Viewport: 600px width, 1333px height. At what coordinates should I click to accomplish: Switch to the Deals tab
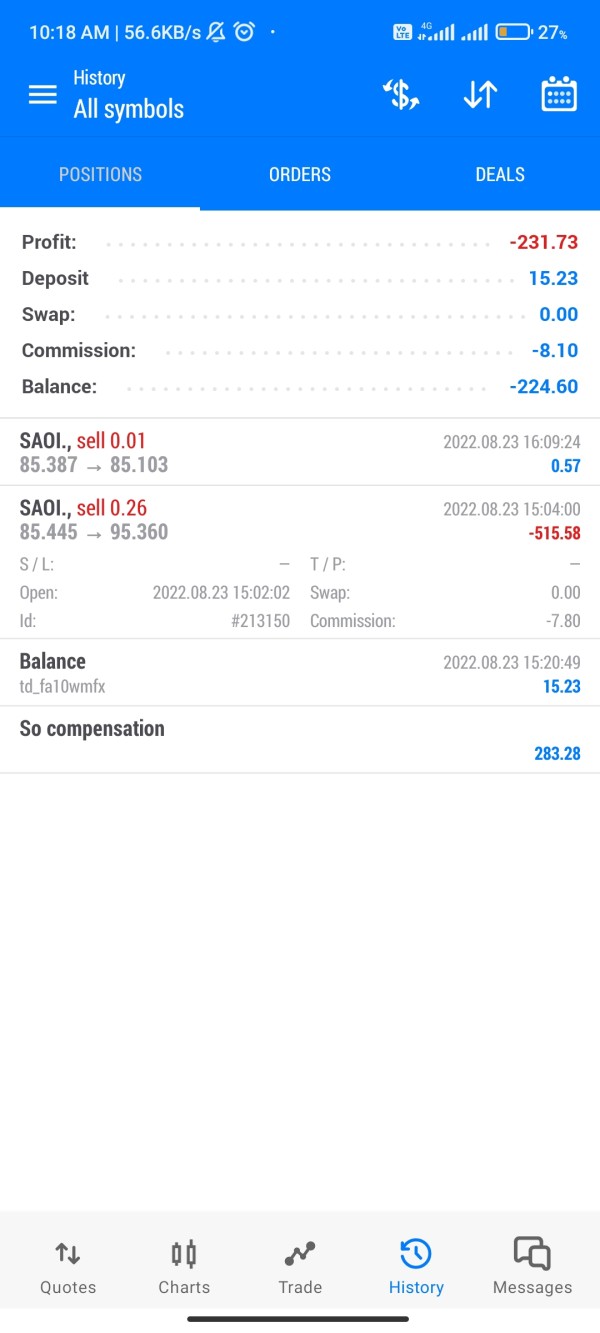(x=500, y=174)
